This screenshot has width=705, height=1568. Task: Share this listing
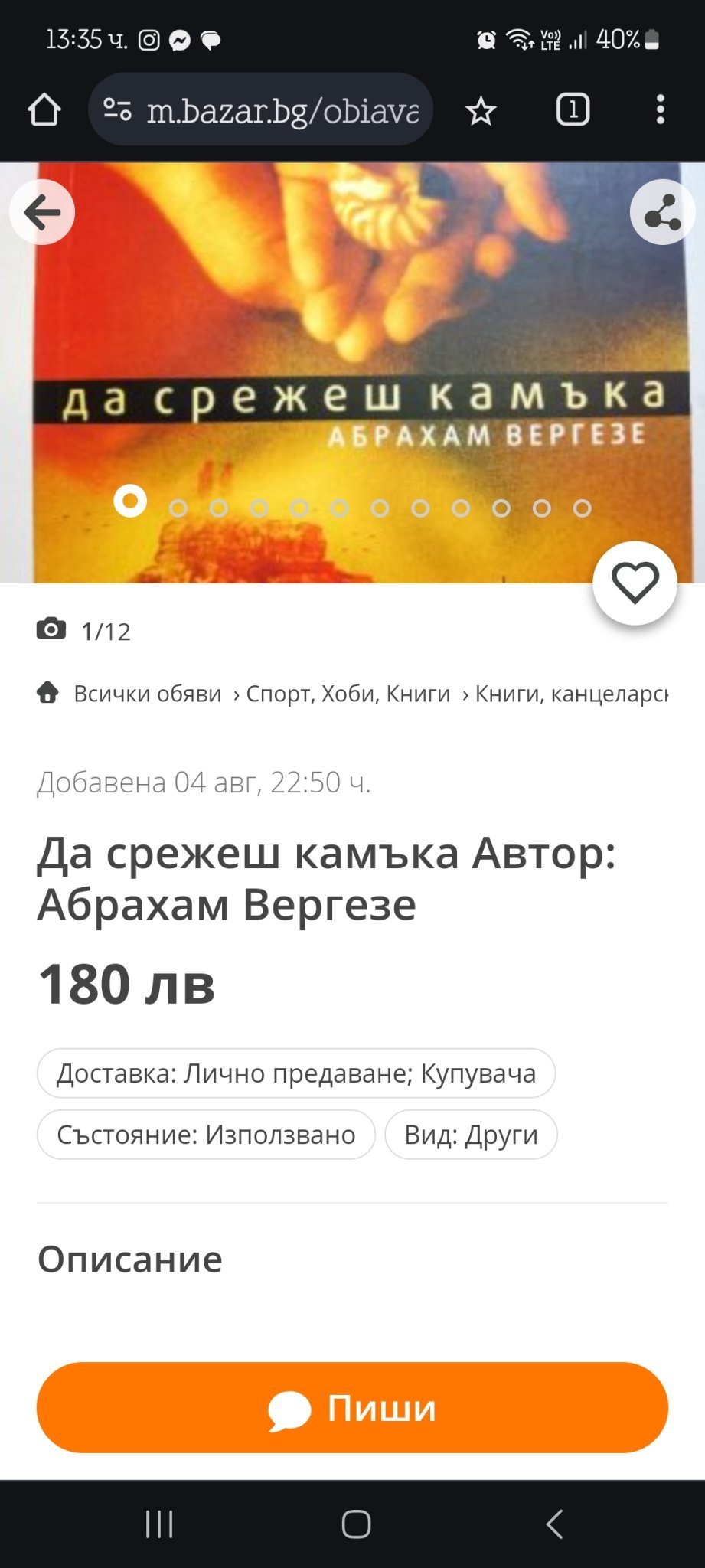(x=662, y=212)
